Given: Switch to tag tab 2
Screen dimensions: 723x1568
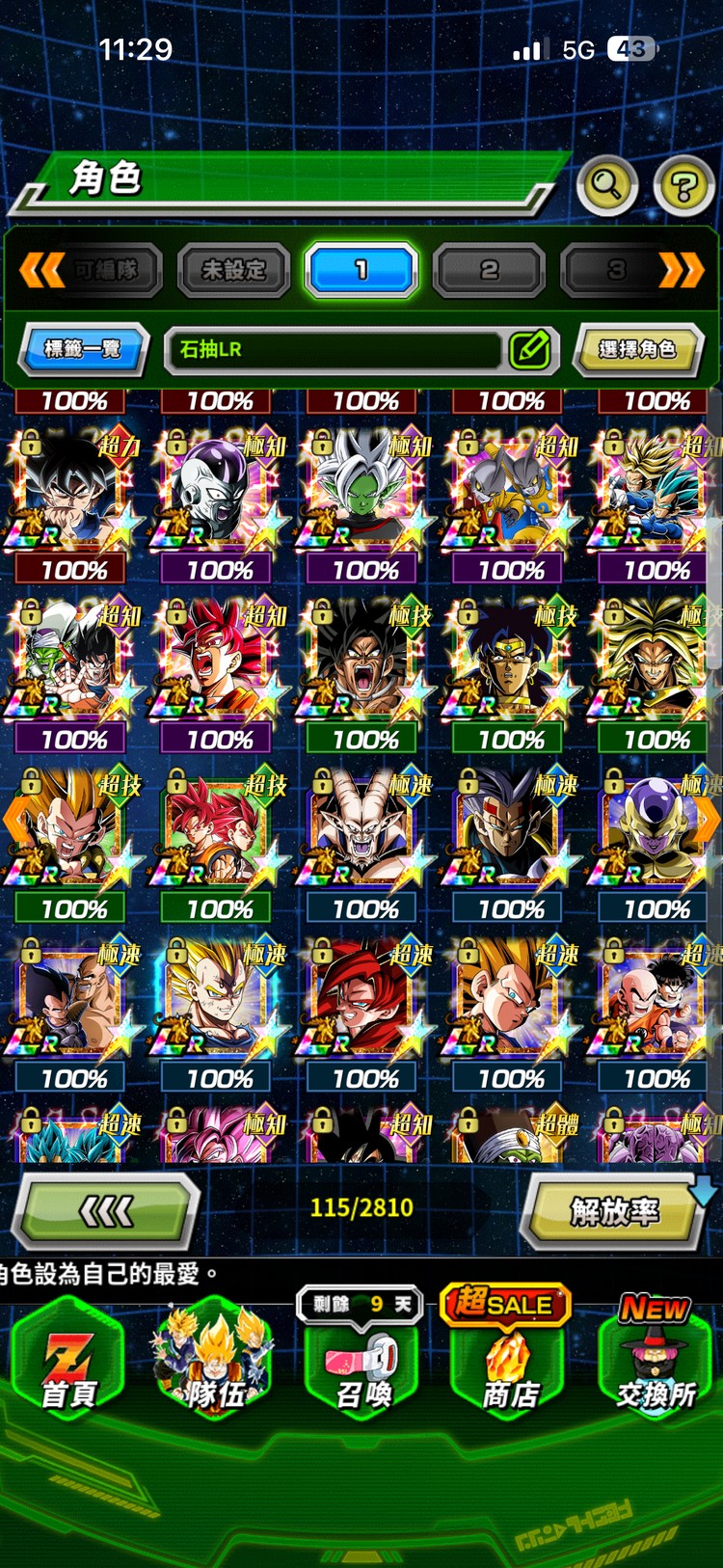Looking at the screenshot, I should tap(489, 270).
